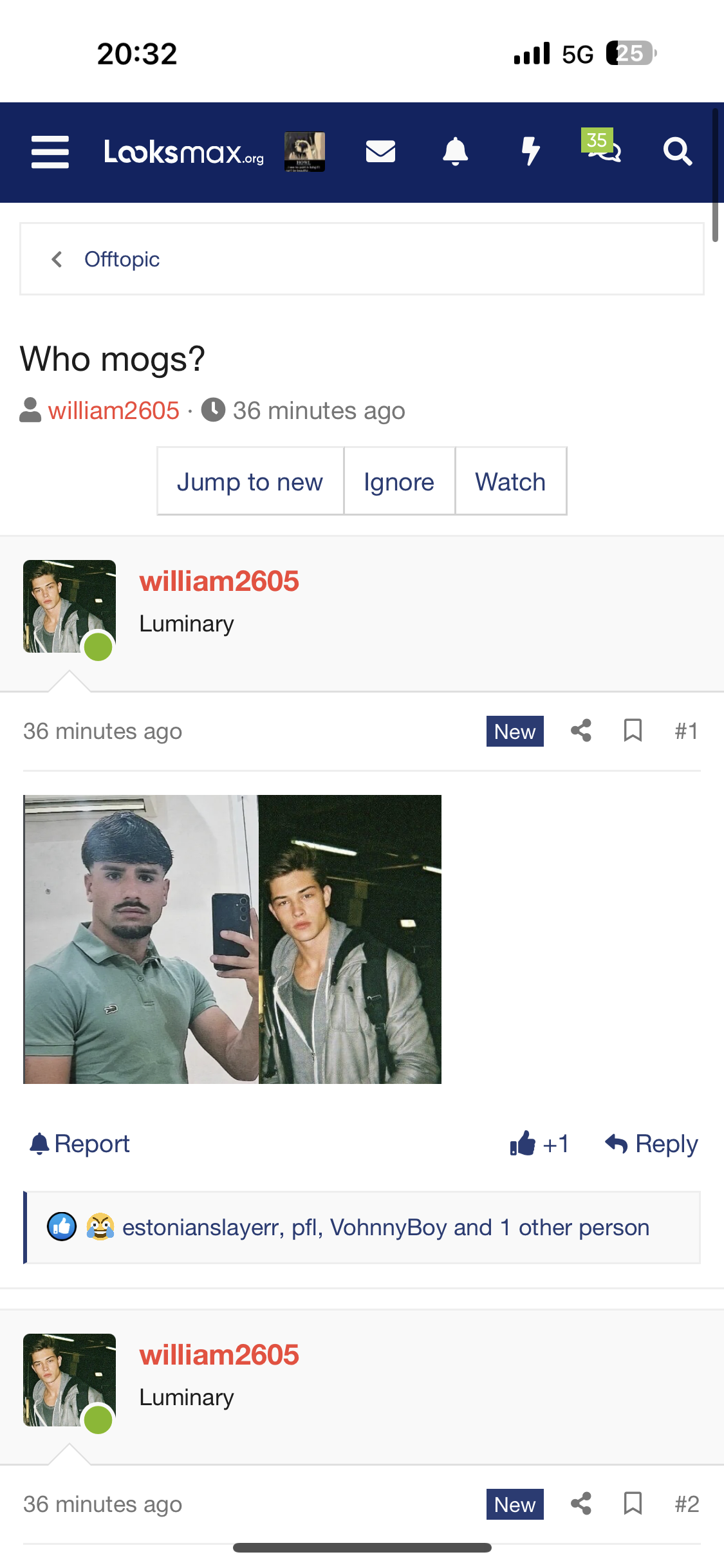724x1568 pixels.
Task: Reply to the first post
Action: (x=652, y=1144)
